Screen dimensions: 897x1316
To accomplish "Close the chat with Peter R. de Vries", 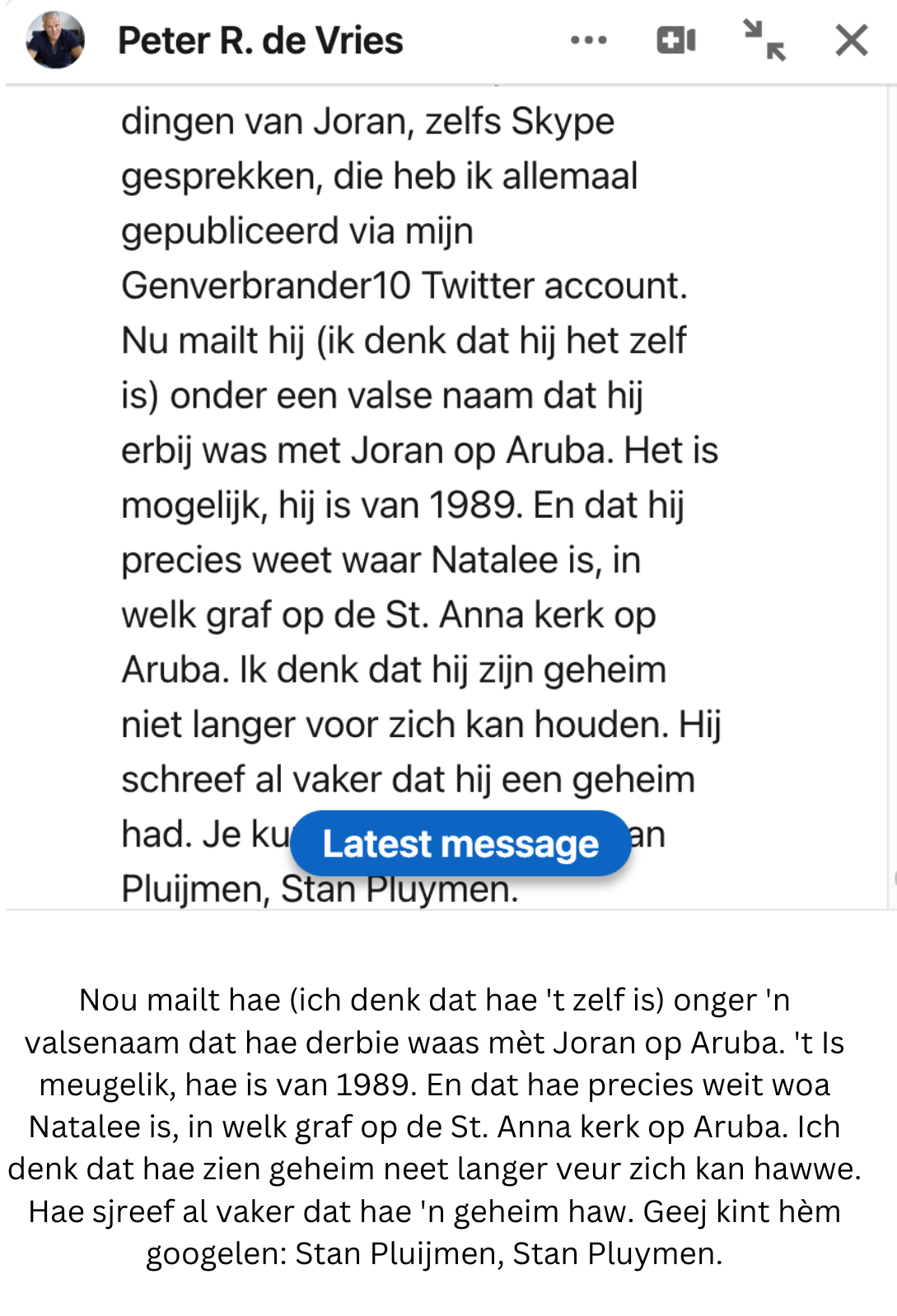I will 851,40.
